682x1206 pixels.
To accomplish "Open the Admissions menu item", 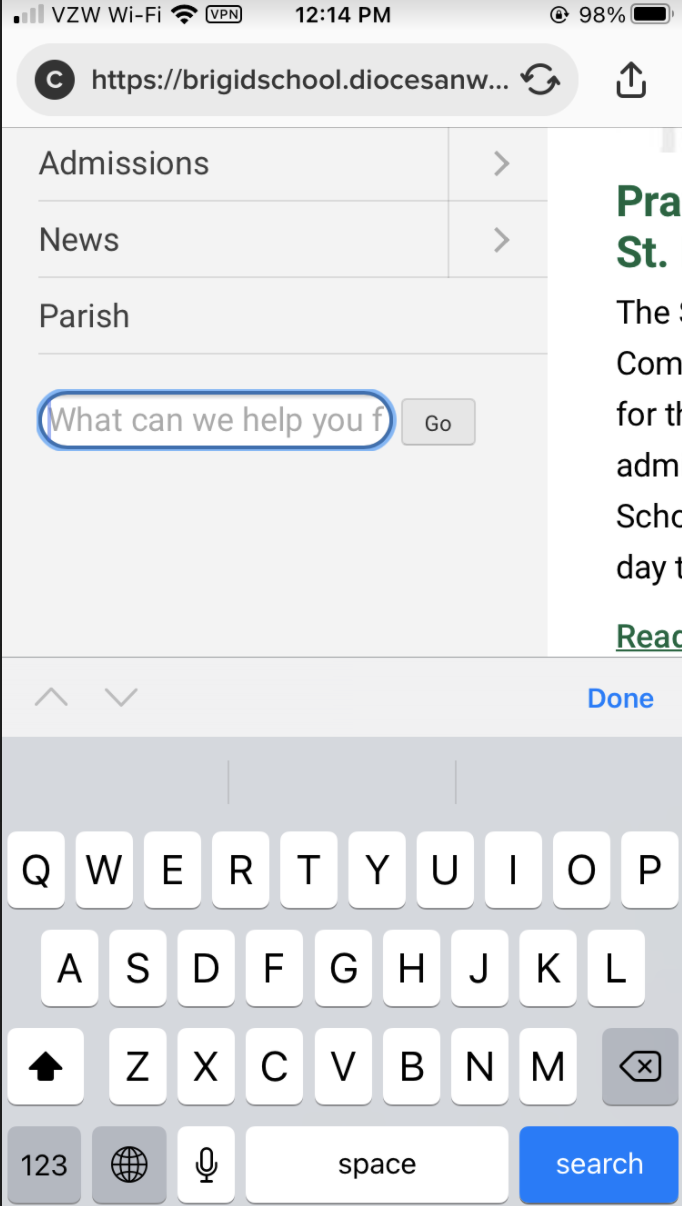I will click(x=124, y=163).
